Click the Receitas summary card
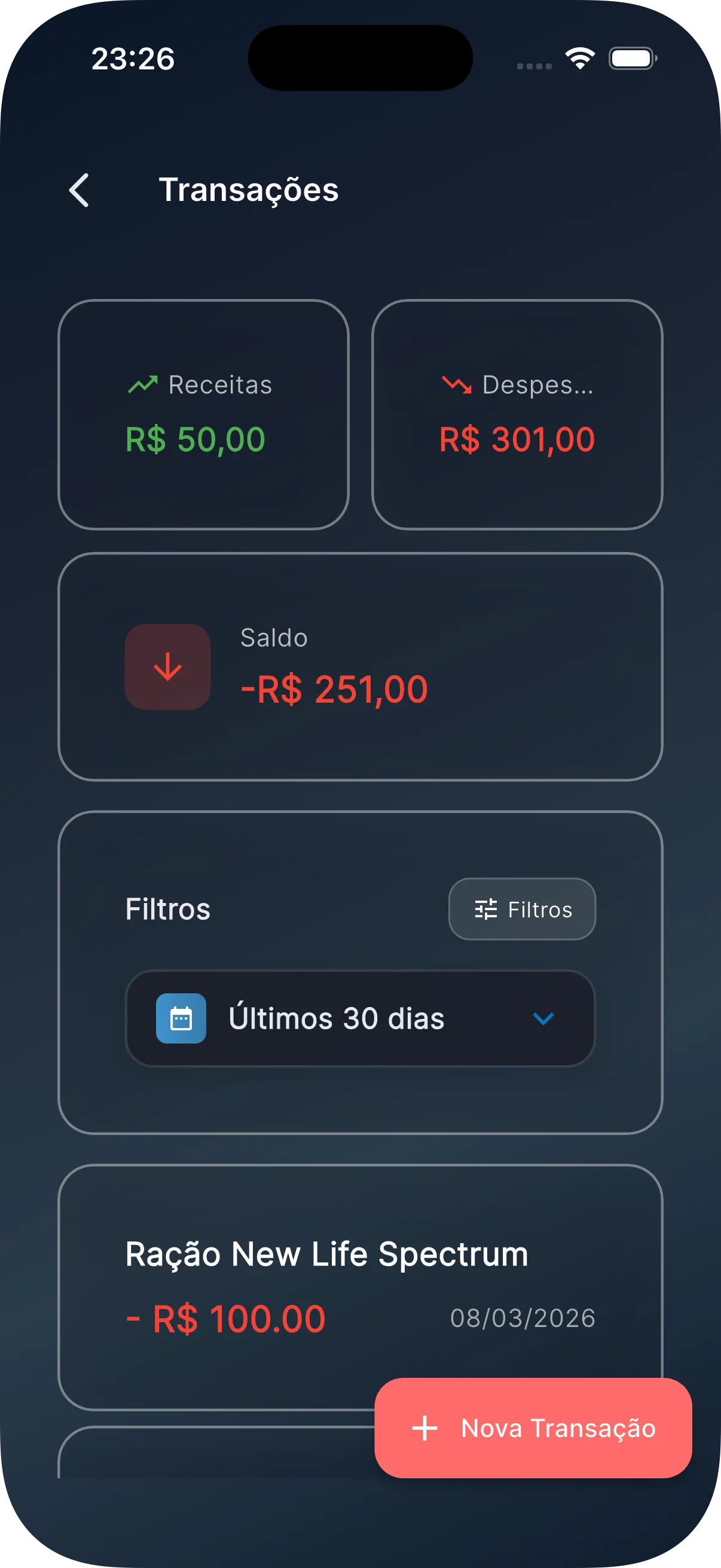This screenshot has height=1568, width=721. tap(203, 414)
